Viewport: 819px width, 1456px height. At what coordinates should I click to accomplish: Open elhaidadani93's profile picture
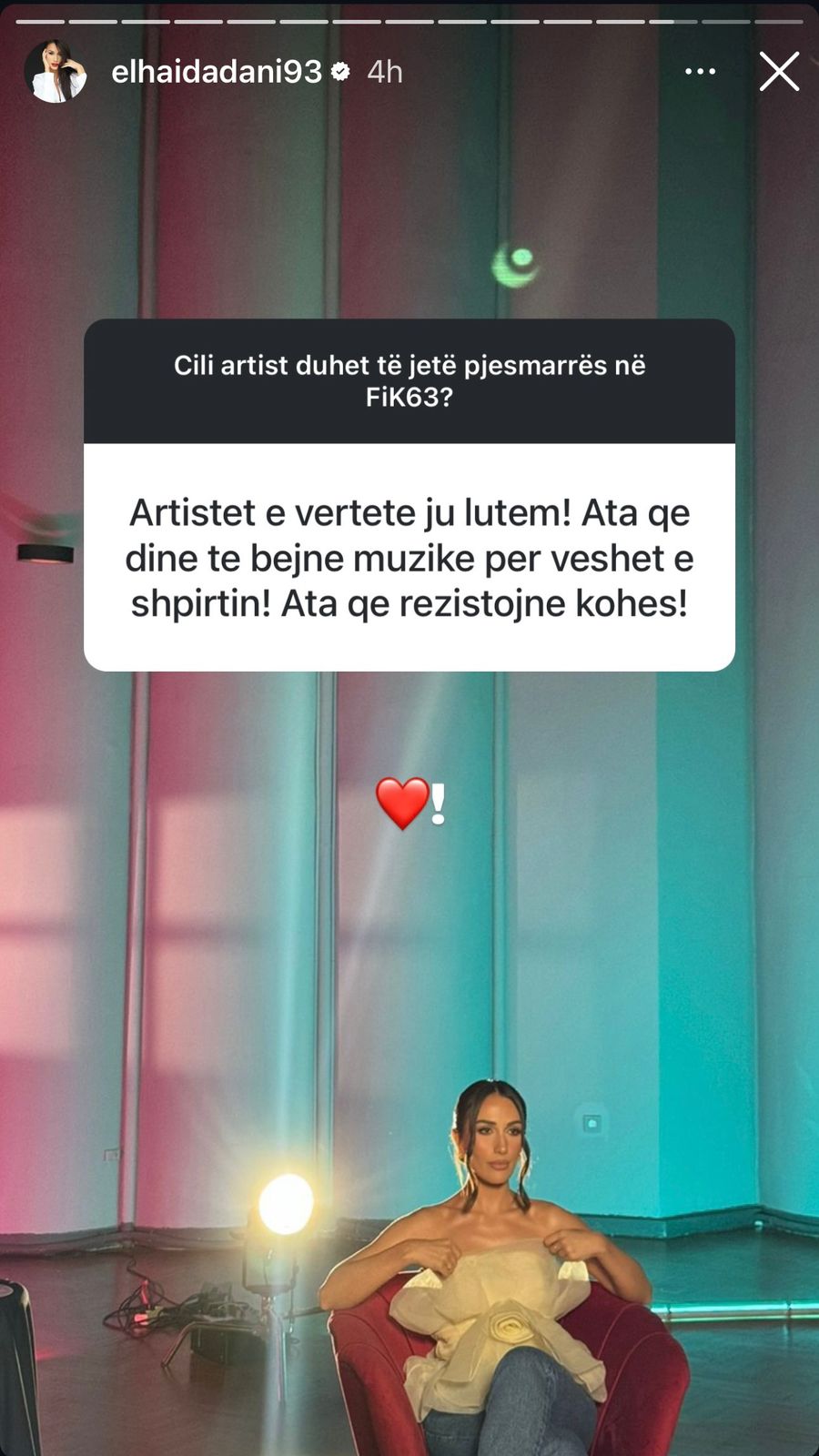coord(56,71)
